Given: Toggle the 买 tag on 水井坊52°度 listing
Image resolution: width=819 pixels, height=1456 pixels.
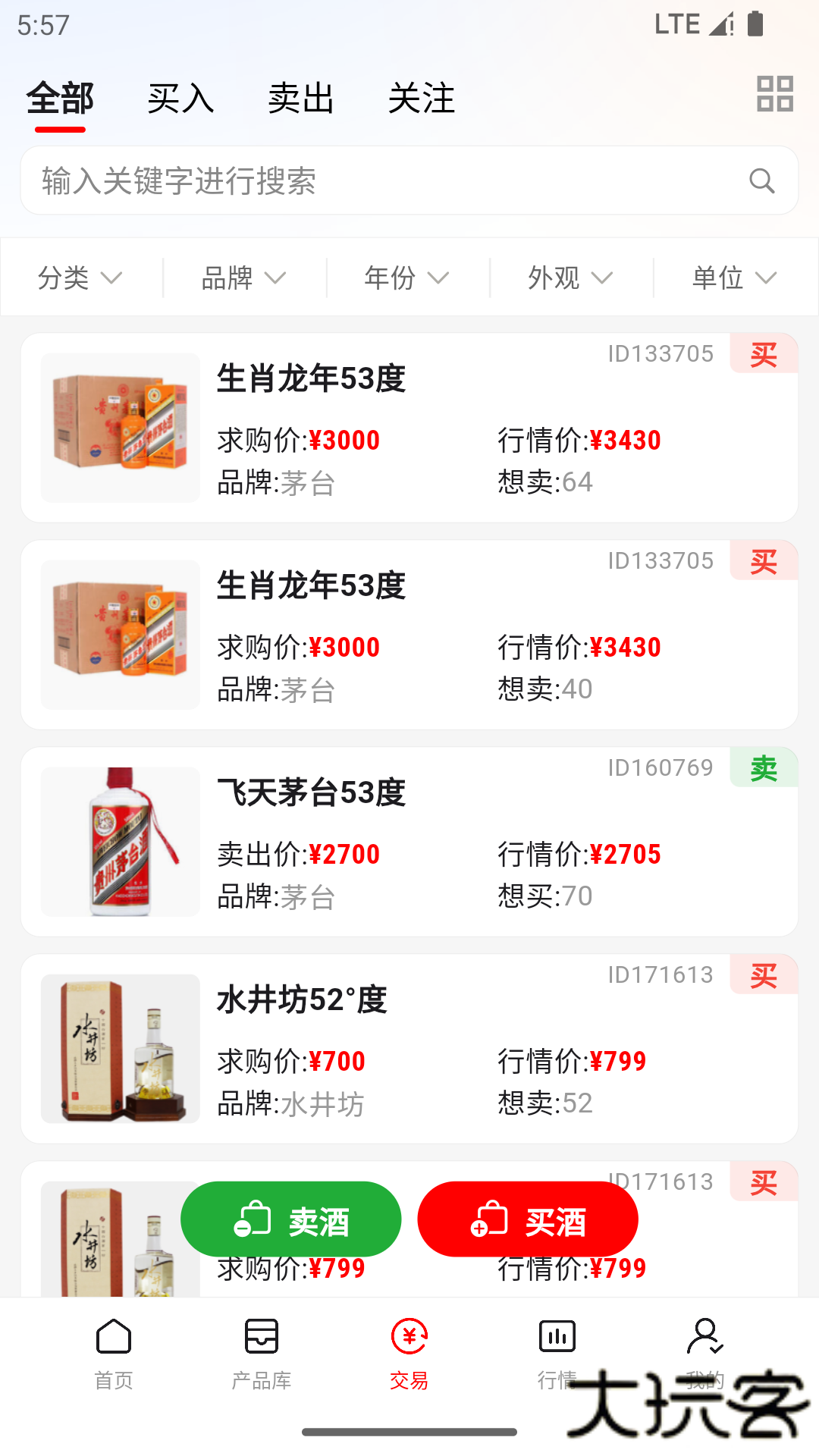Looking at the screenshot, I should (763, 974).
